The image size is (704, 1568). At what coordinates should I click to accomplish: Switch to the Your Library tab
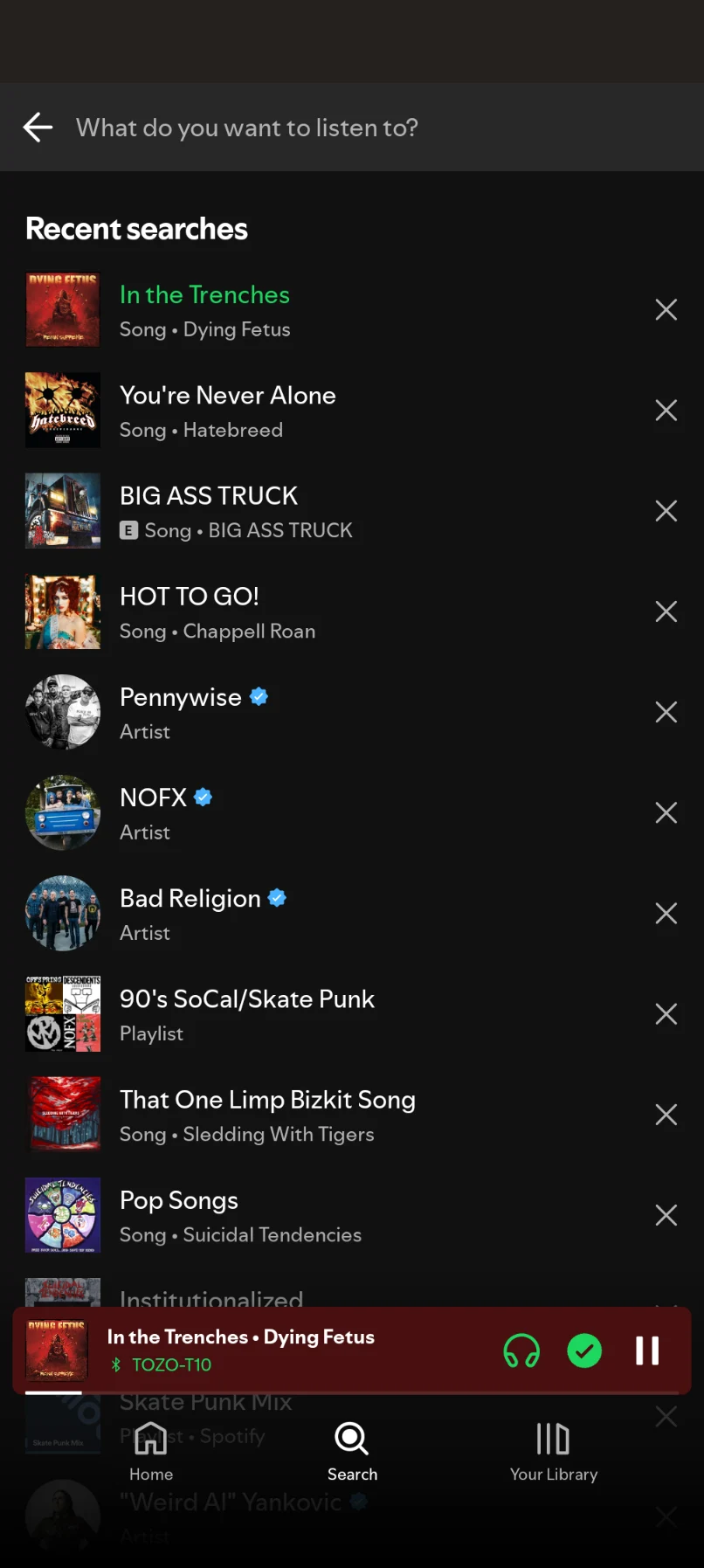(553, 1450)
